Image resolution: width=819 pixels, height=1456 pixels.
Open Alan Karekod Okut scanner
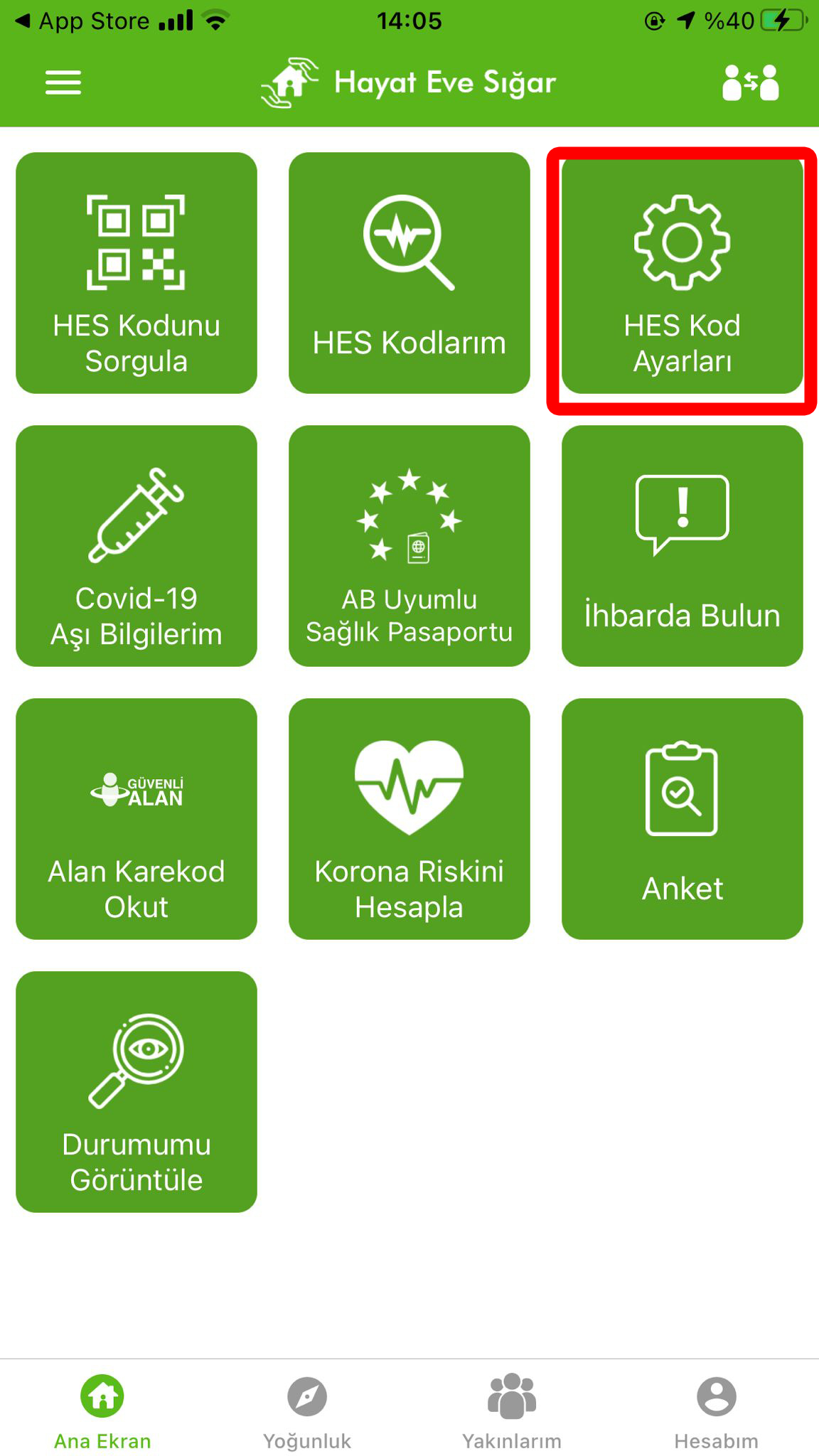coord(136,819)
